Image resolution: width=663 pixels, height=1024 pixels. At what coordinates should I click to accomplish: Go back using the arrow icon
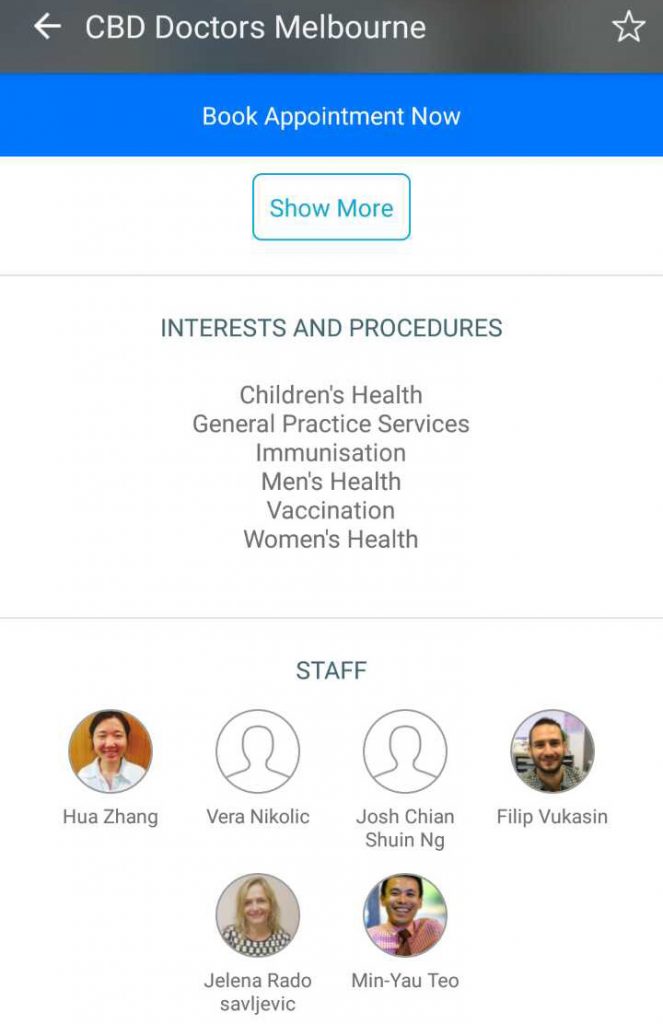[47, 27]
